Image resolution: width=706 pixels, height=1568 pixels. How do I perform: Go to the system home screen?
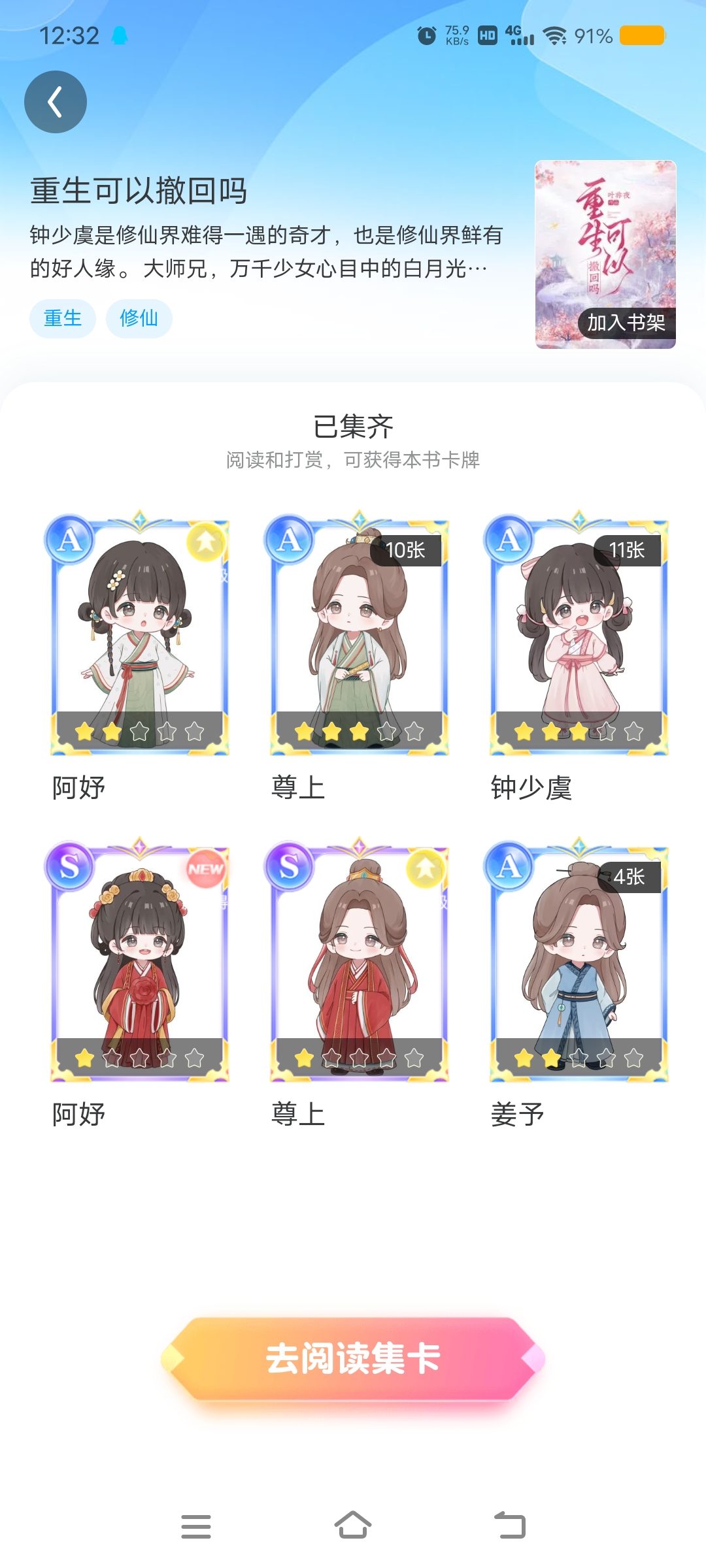pyautogui.click(x=353, y=1526)
